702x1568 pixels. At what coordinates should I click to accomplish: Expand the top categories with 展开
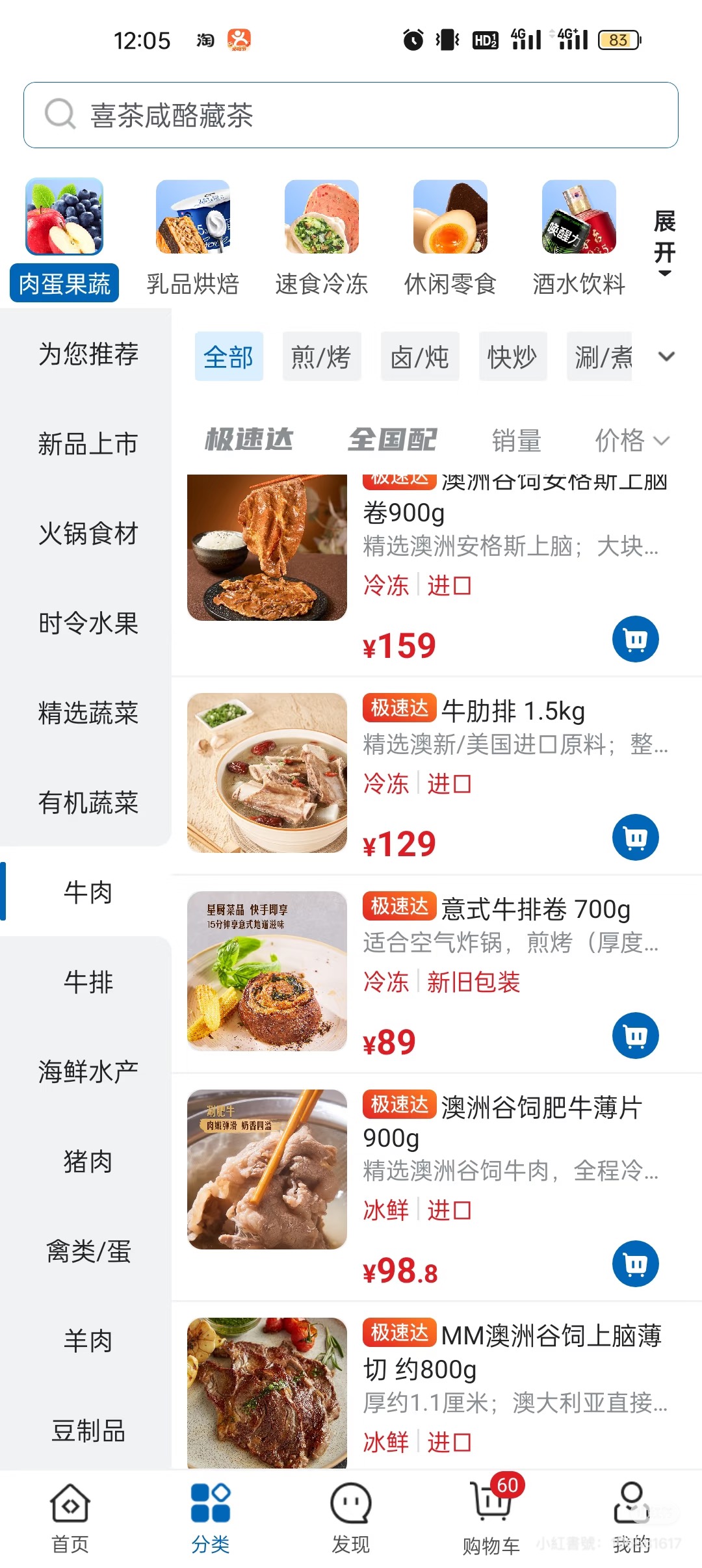(664, 242)
